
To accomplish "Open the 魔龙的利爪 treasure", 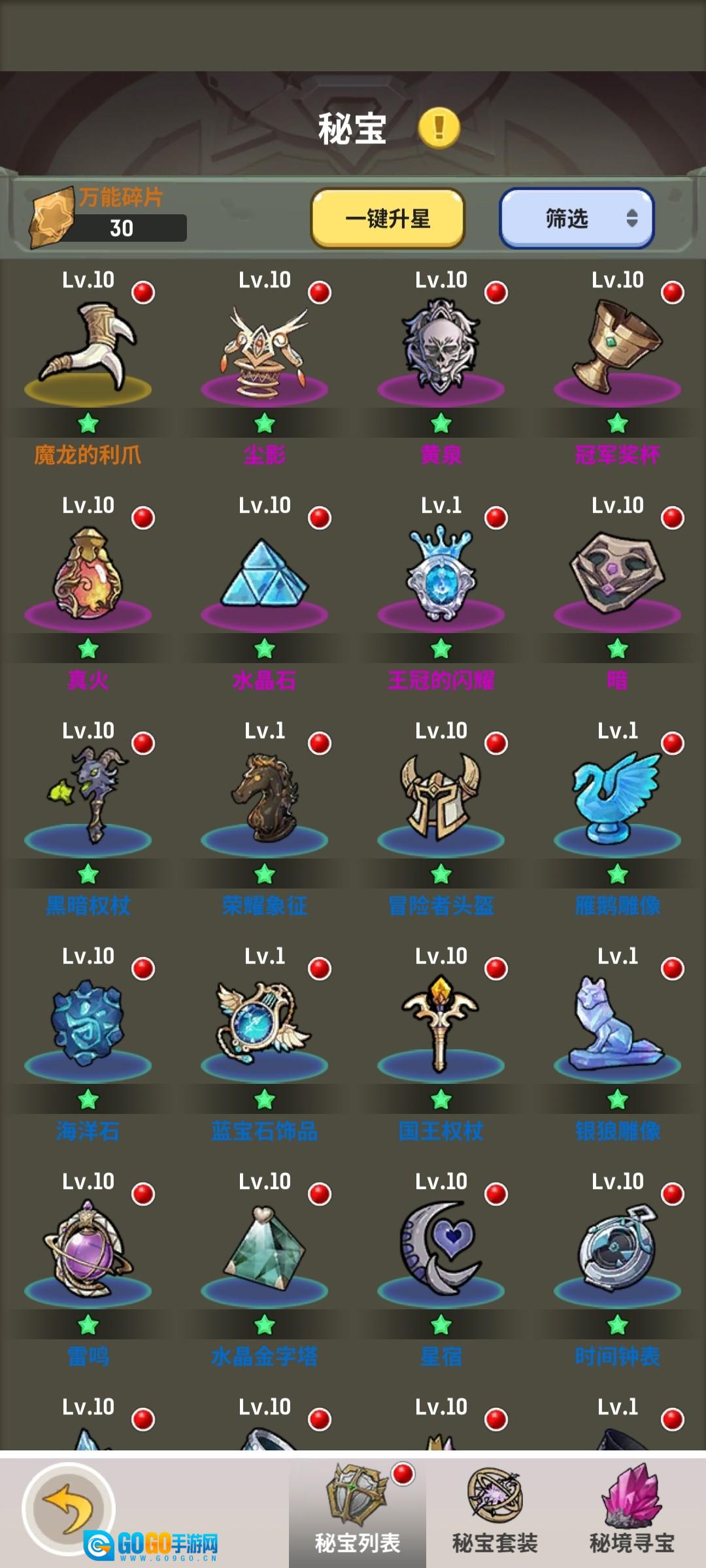I will 88,366.
